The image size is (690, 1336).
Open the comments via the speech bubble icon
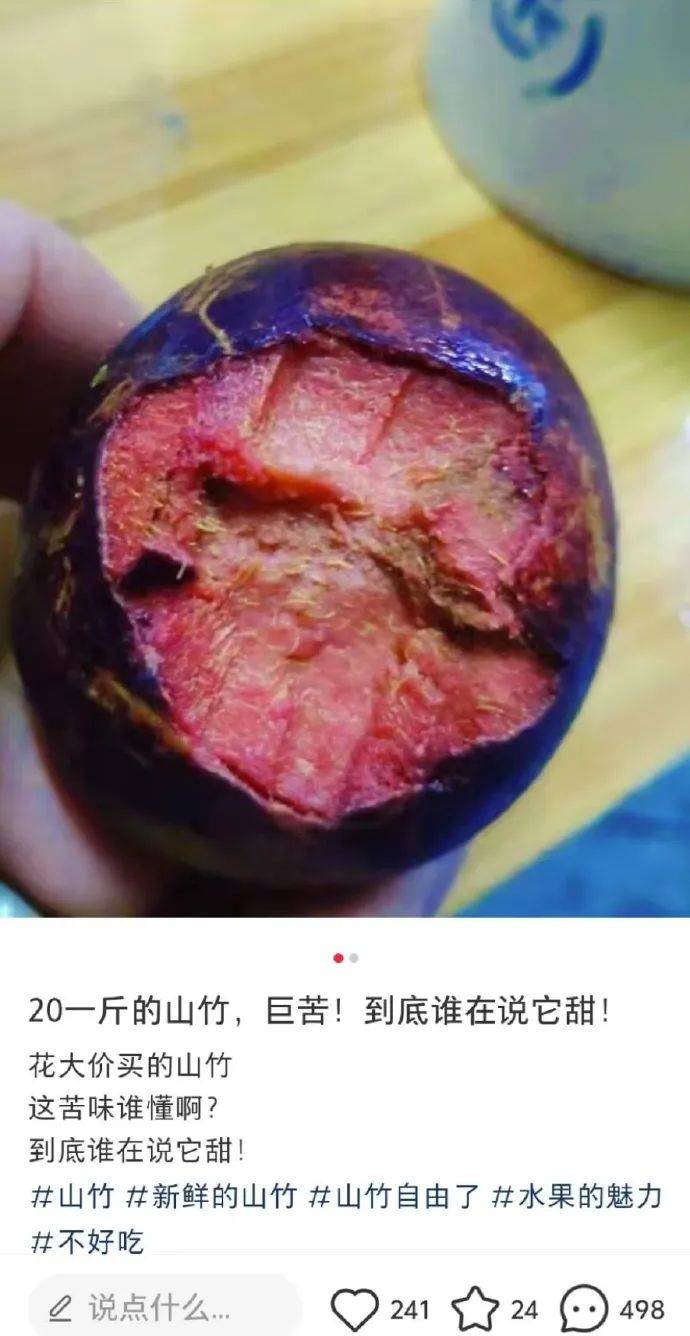coord(584,1309)
